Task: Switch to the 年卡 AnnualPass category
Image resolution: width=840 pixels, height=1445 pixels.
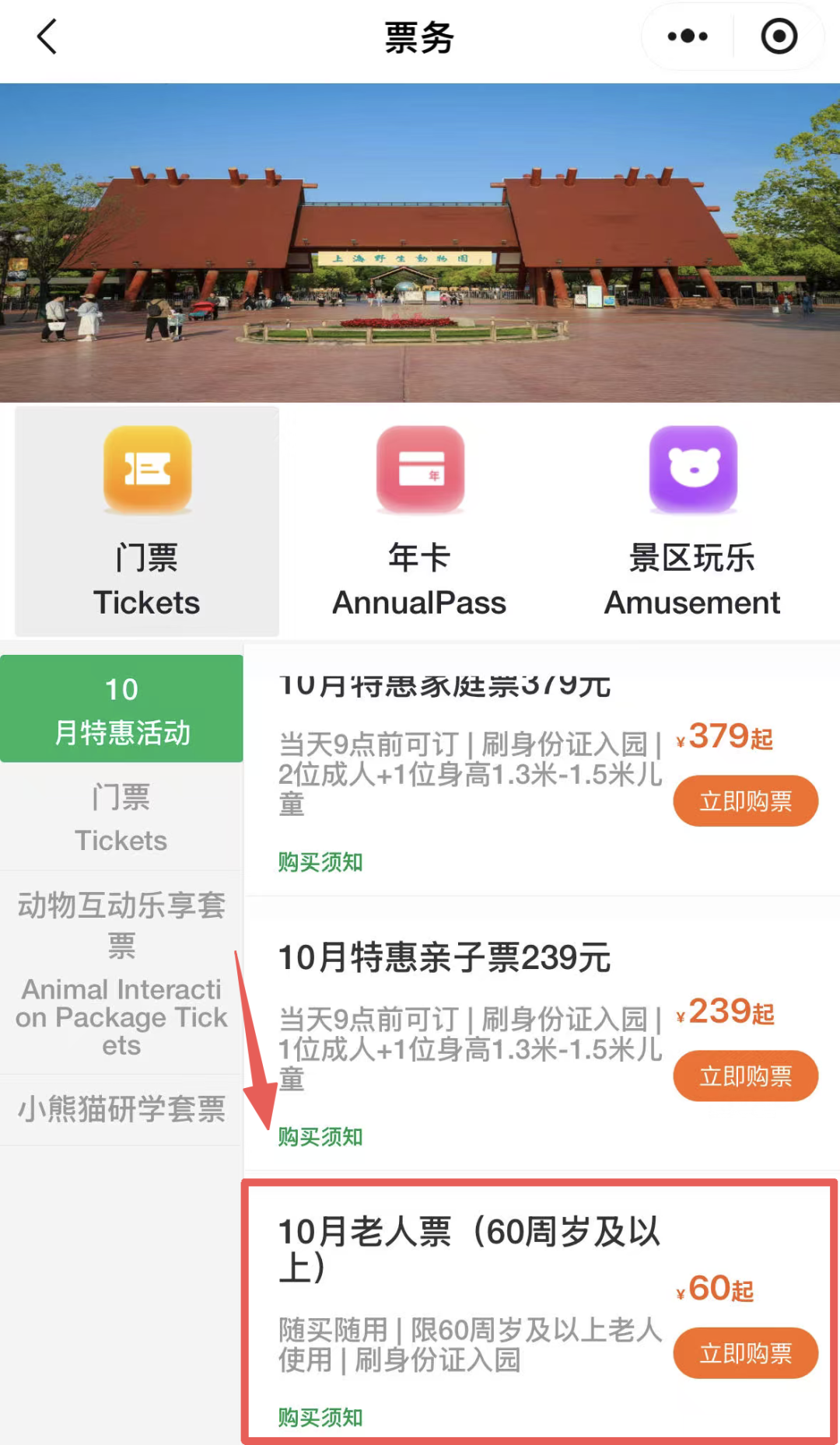Action: [419, 521]
